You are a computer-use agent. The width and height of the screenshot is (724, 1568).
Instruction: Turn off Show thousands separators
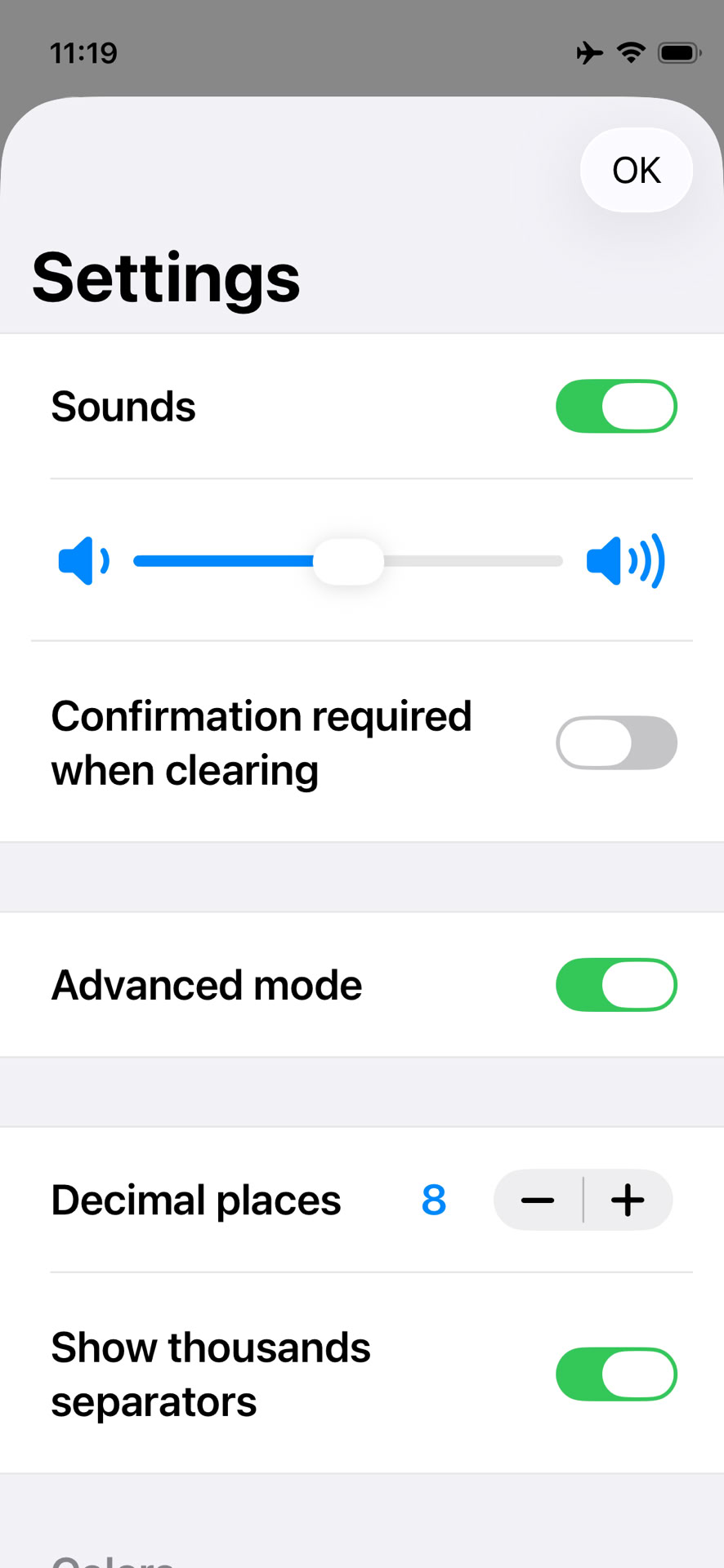pyautogui.click(x=616, y=1374)
